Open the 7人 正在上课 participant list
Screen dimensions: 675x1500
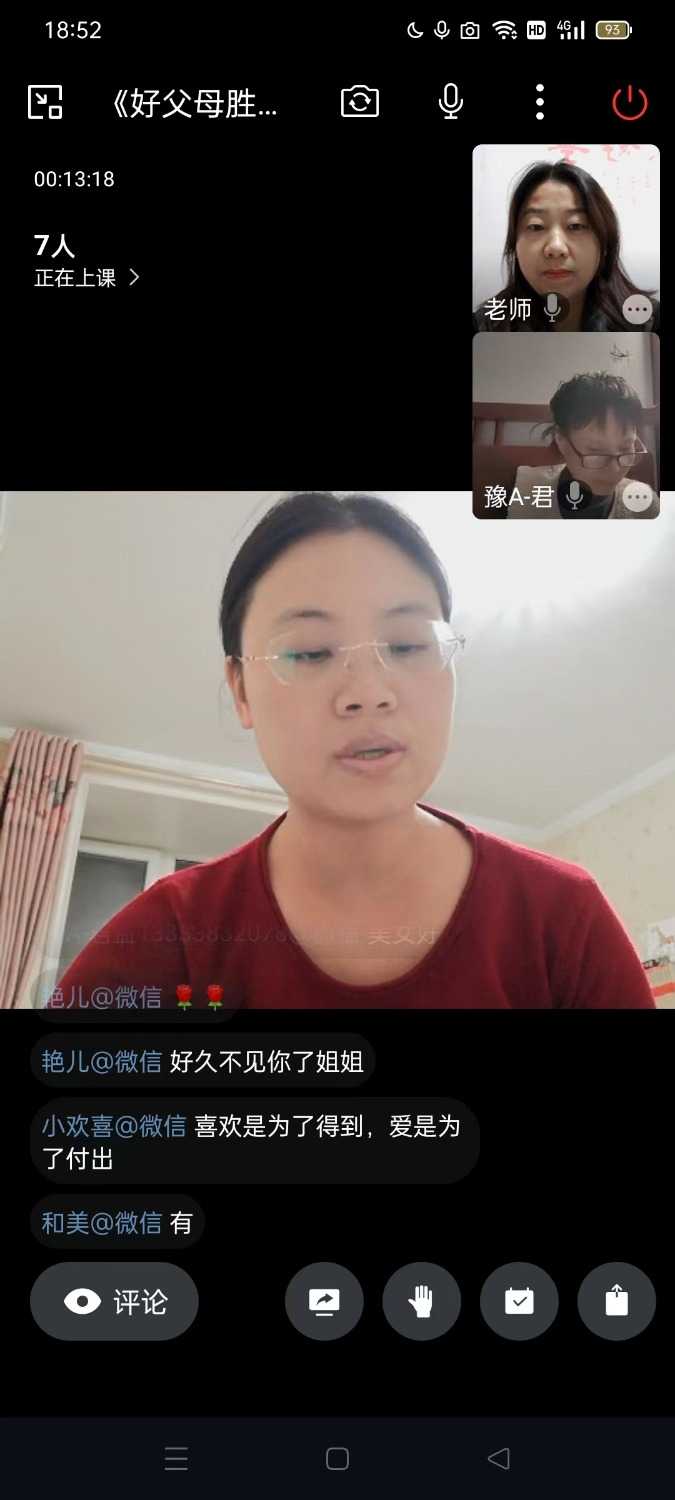(x=87, y=262)
